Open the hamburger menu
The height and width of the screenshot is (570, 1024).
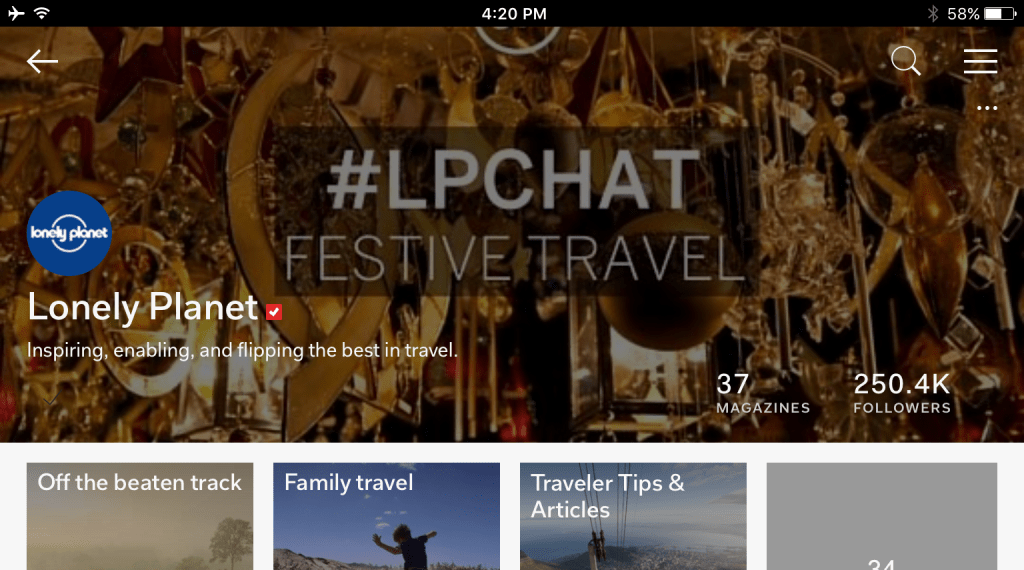(x=980, y=62)
